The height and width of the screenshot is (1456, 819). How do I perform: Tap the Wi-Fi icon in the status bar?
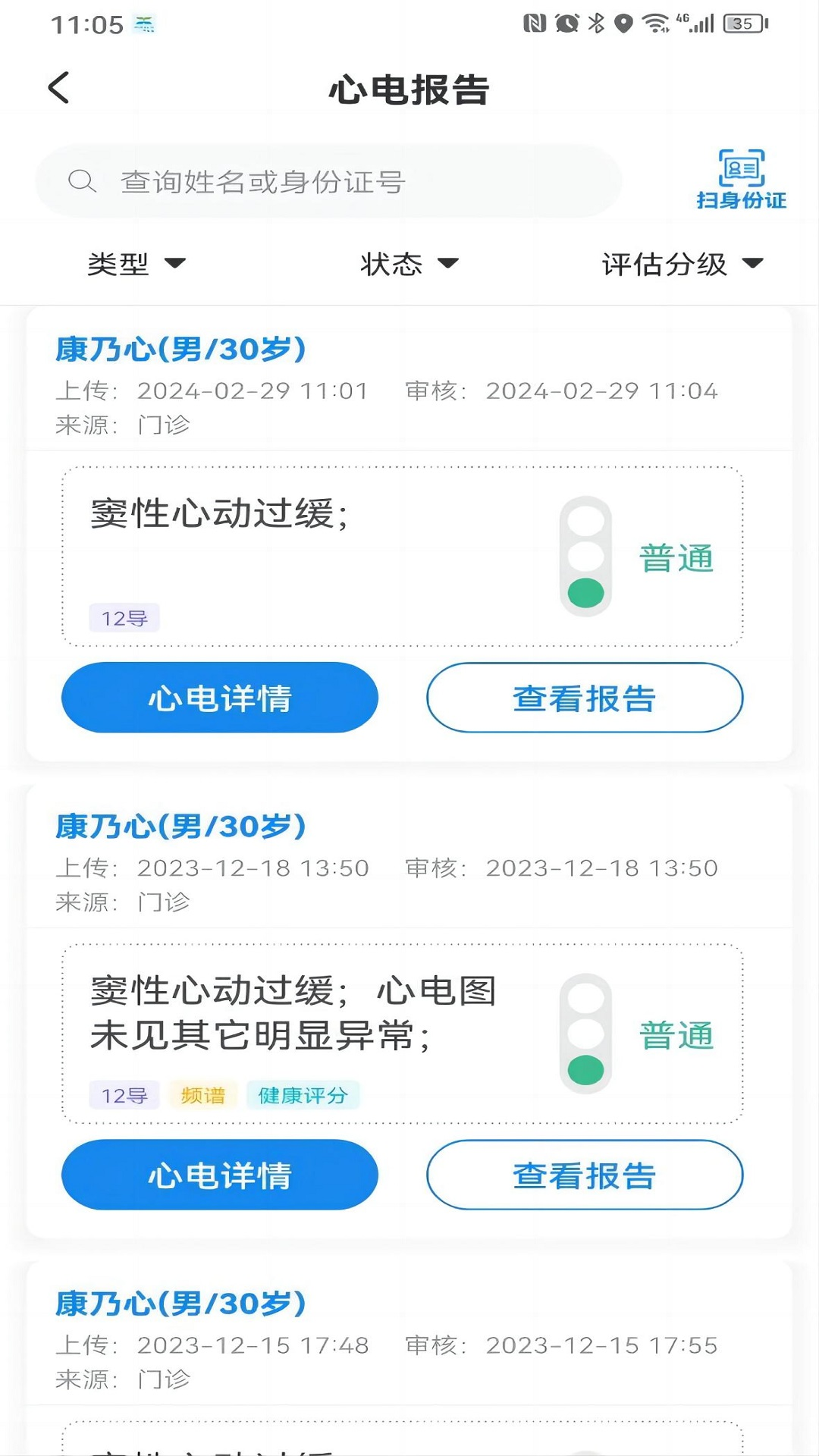coord(655,23)
